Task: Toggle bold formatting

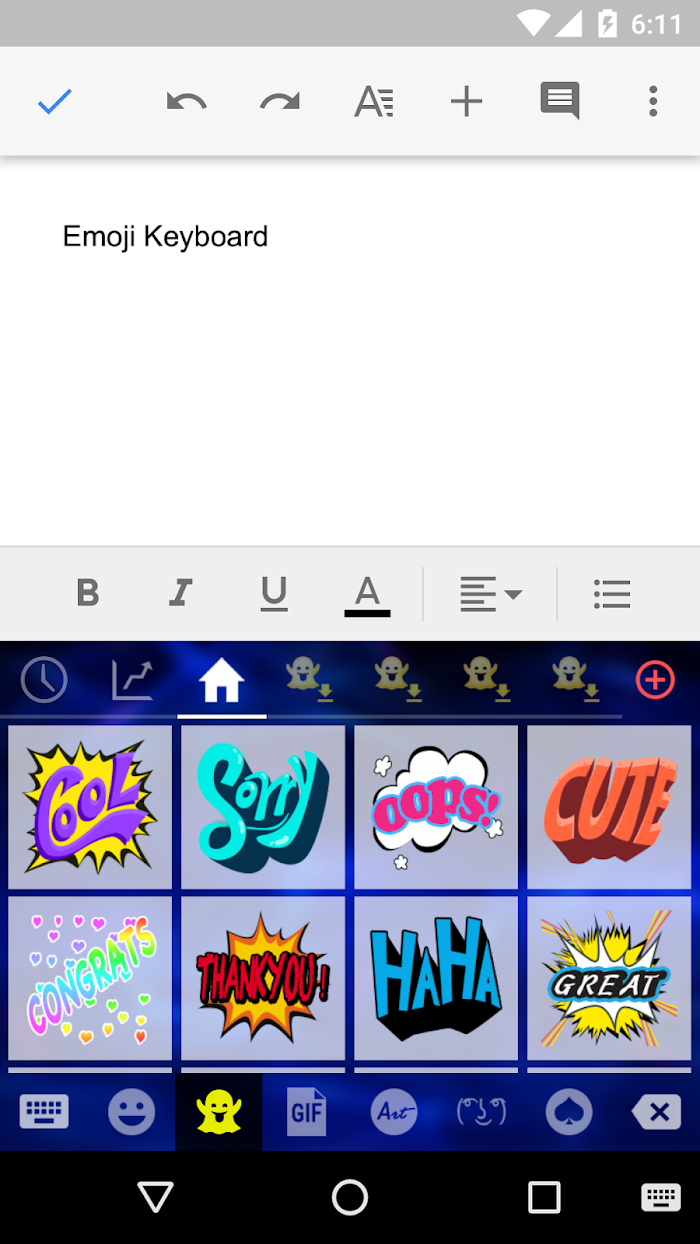Action: 88,593
